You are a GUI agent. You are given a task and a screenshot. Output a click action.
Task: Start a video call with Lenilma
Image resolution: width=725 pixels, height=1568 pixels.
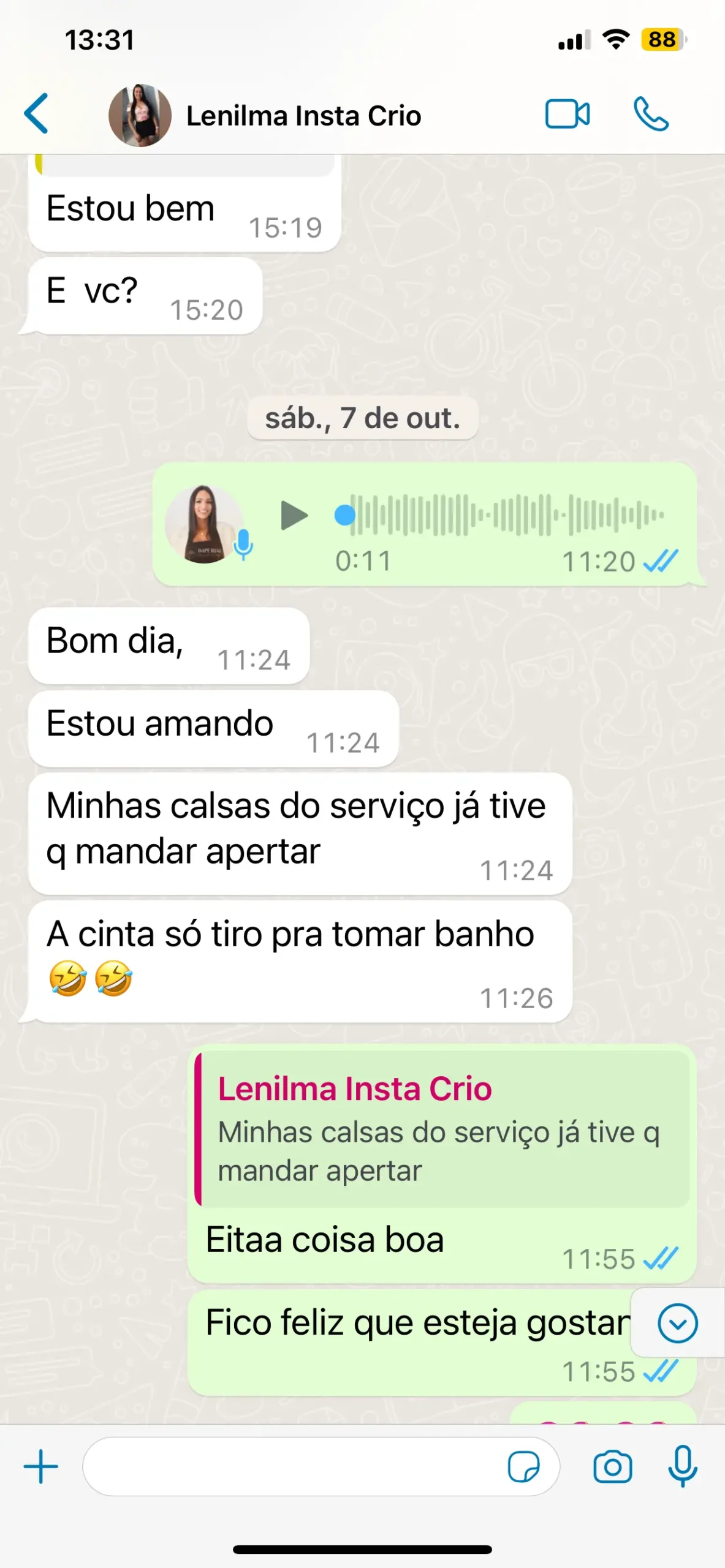click(567, 115)
